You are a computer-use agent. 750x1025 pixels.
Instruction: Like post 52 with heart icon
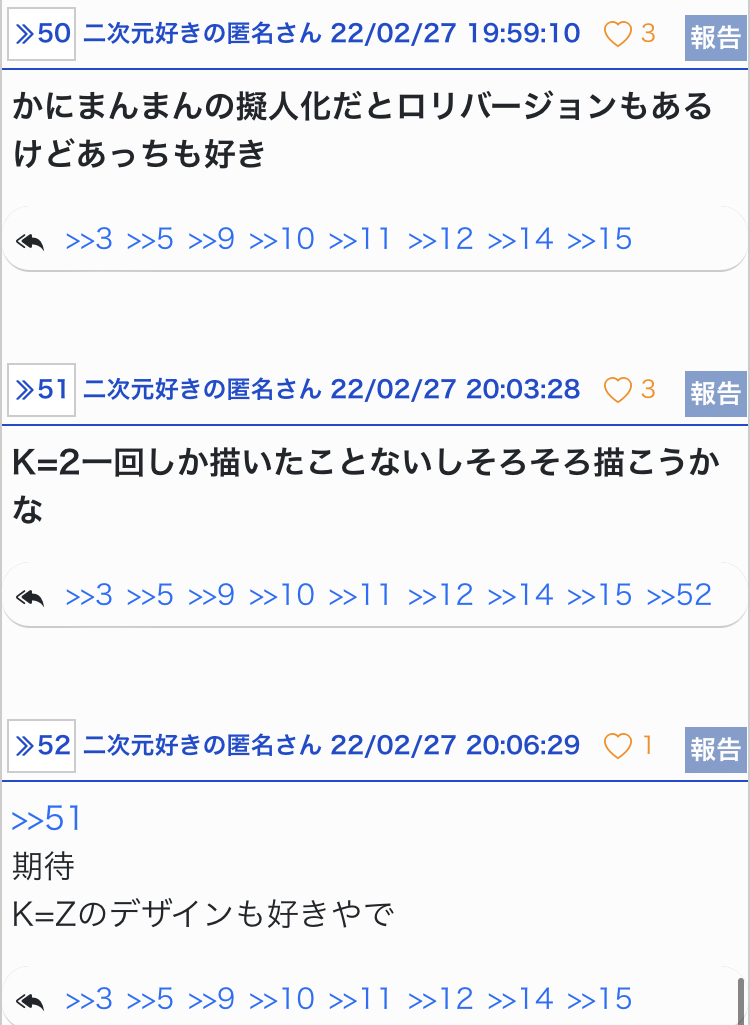click(617, 746)
